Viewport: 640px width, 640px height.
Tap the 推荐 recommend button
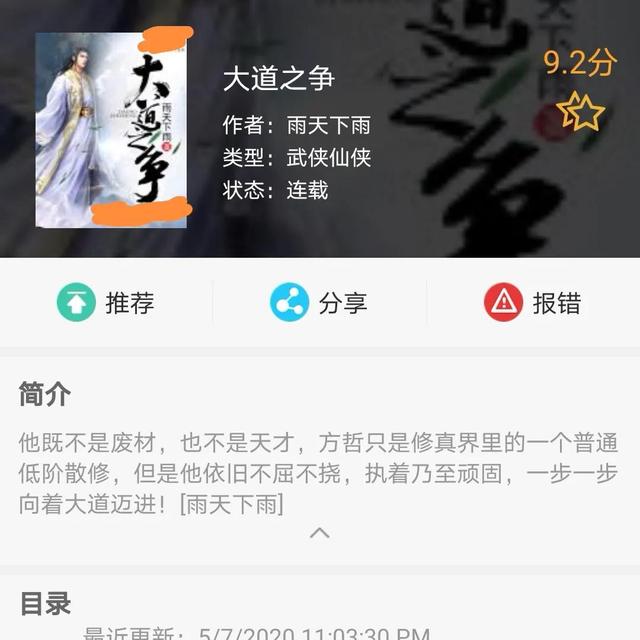coord(105,302)
